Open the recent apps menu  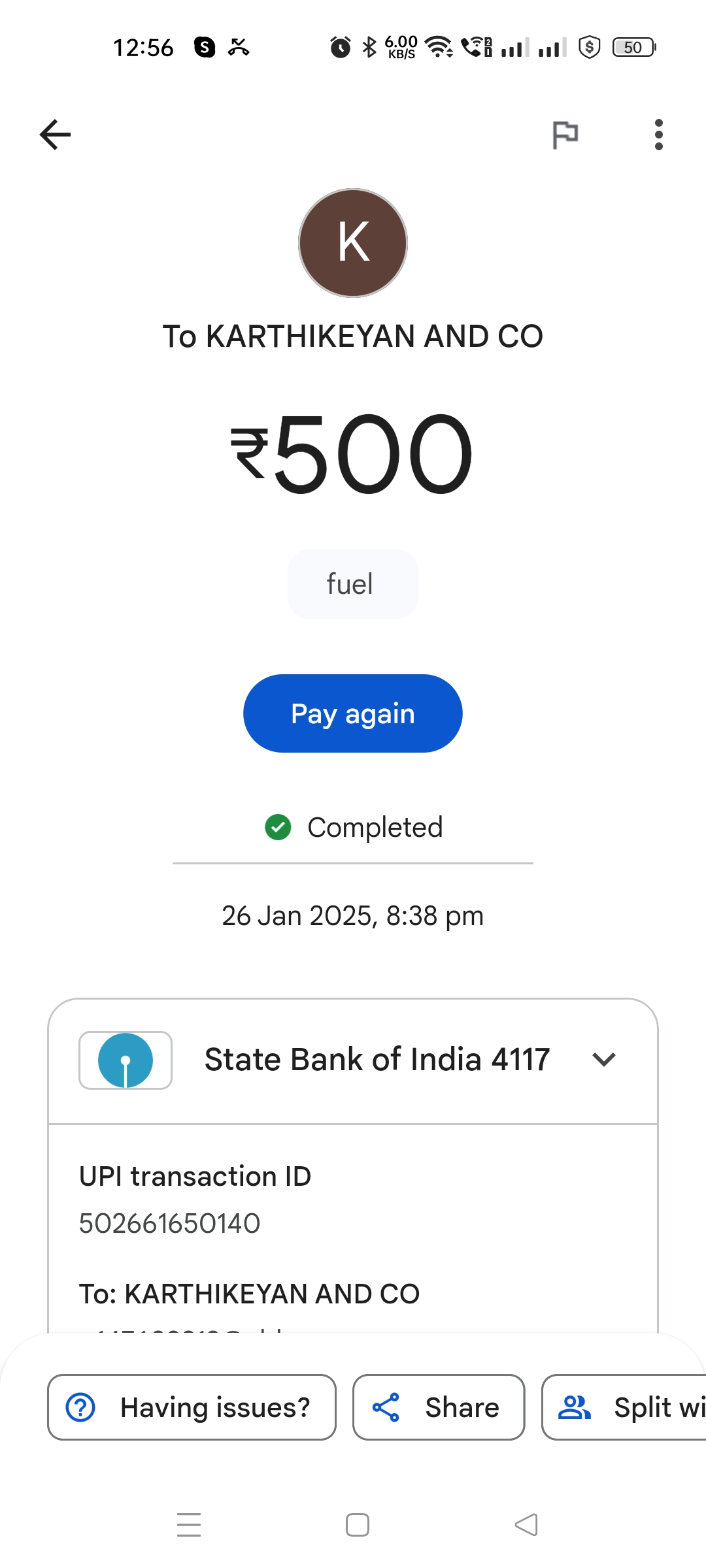tap(189, 1525)
